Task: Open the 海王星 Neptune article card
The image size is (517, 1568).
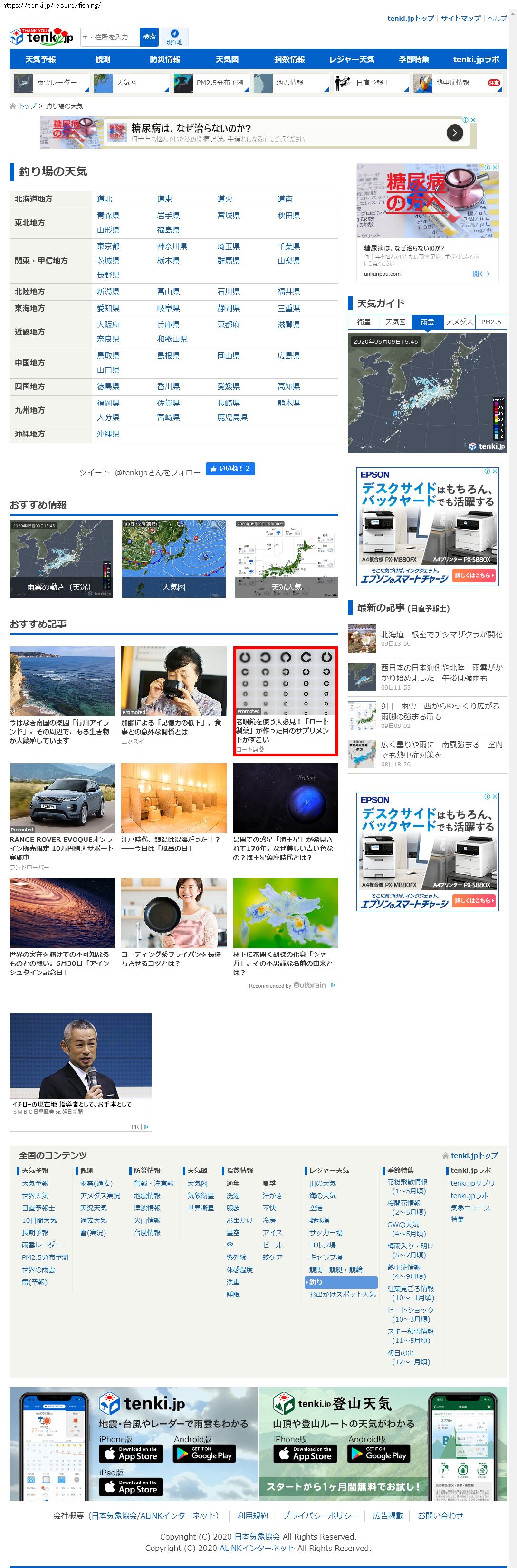Action: tap(286, 812)
